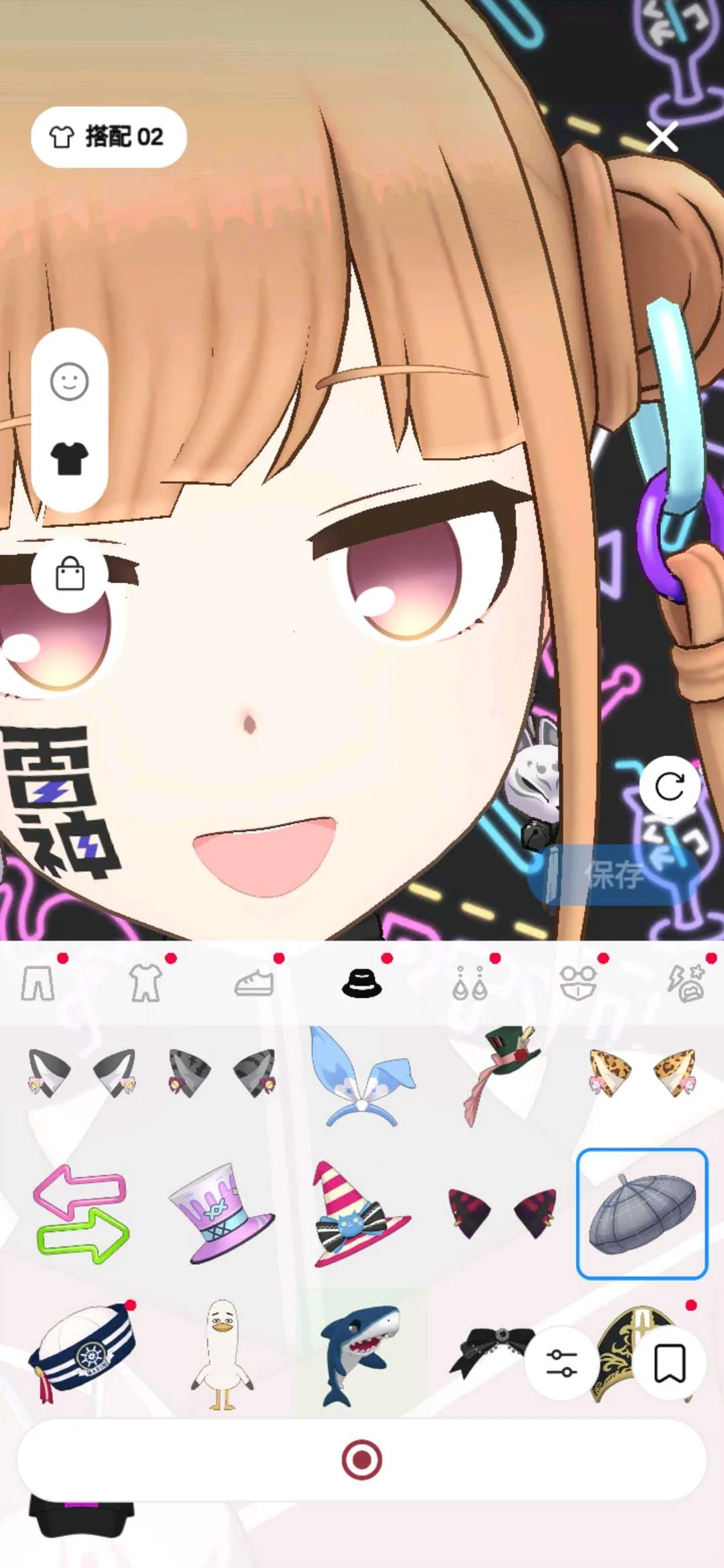The height and width of the screenshot is (1568, 724).
Task: Open bookmarked items
Action: (x=669, y=1363)
